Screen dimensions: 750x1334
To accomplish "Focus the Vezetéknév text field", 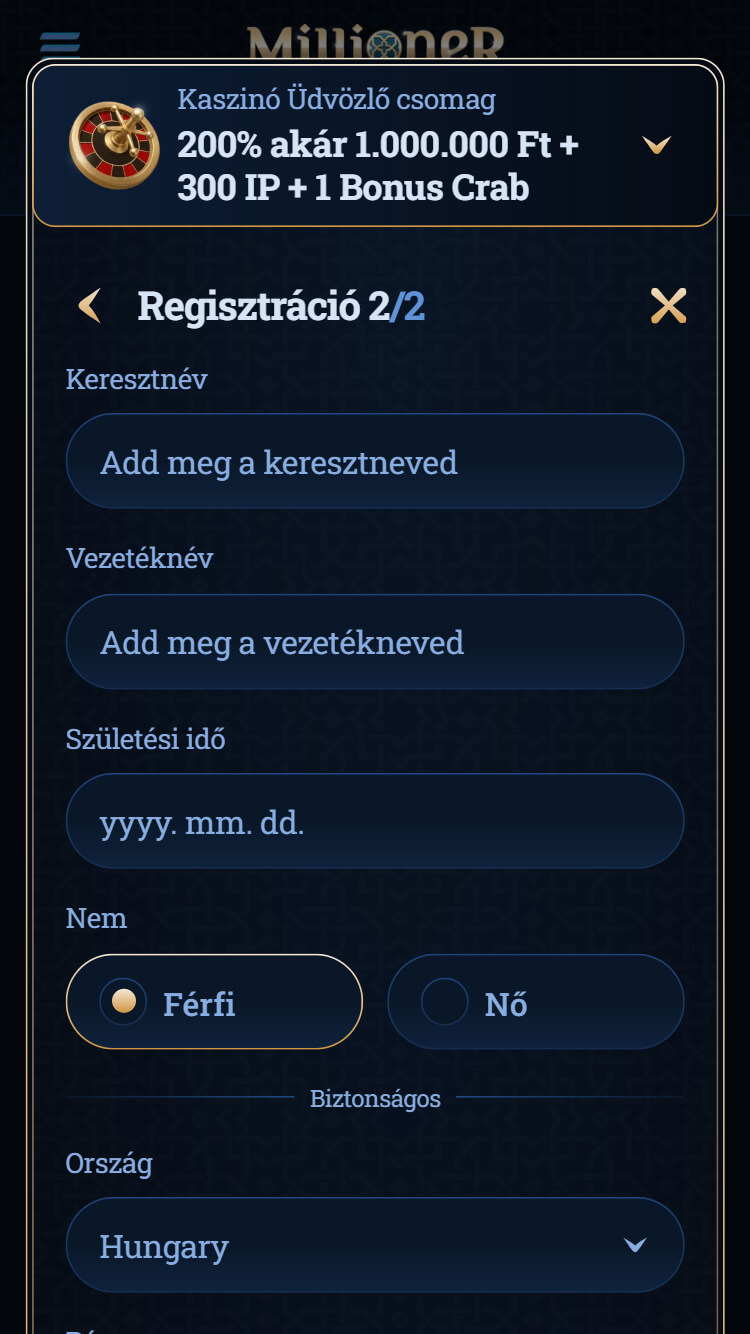I will [x=375, y=642].
